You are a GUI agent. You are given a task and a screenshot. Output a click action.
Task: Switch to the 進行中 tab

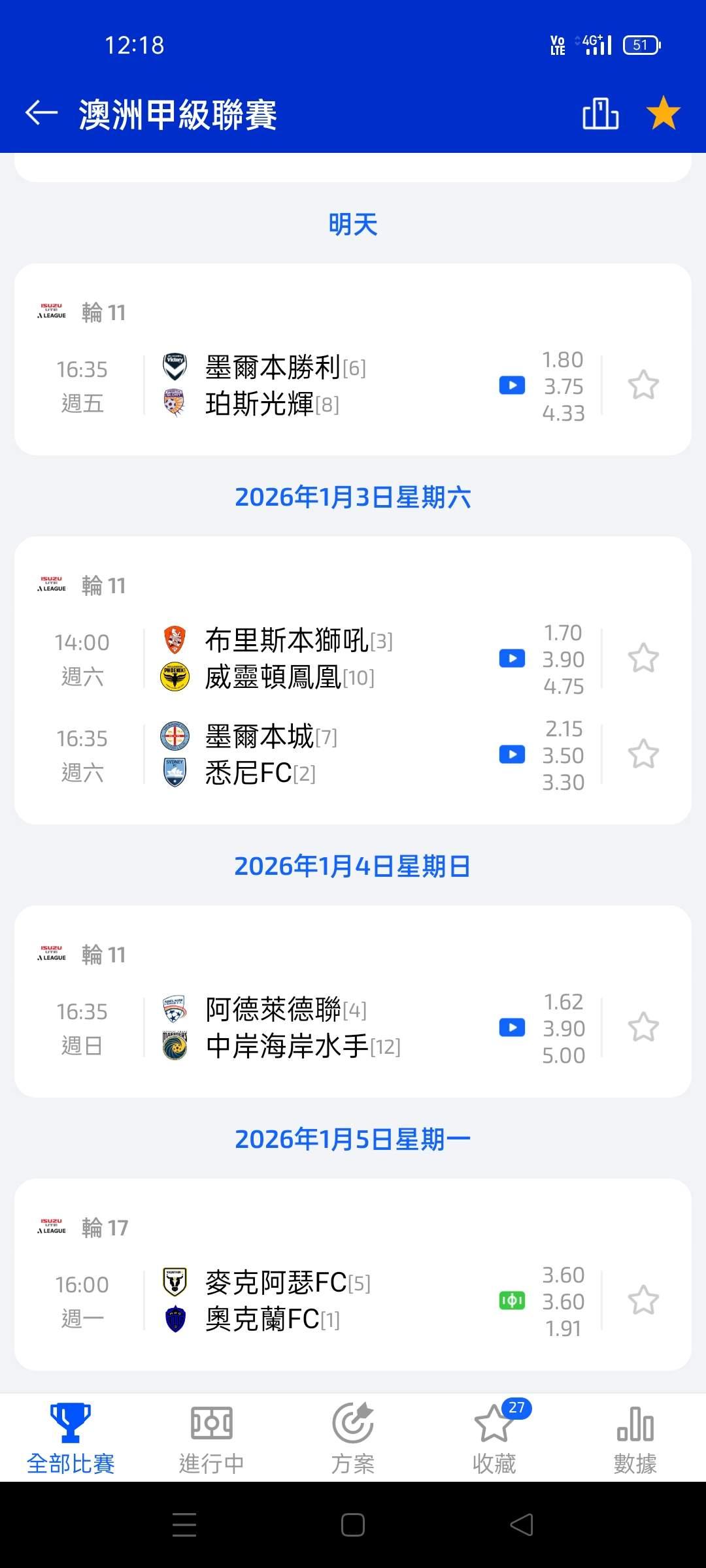(x=212, y=1439)
